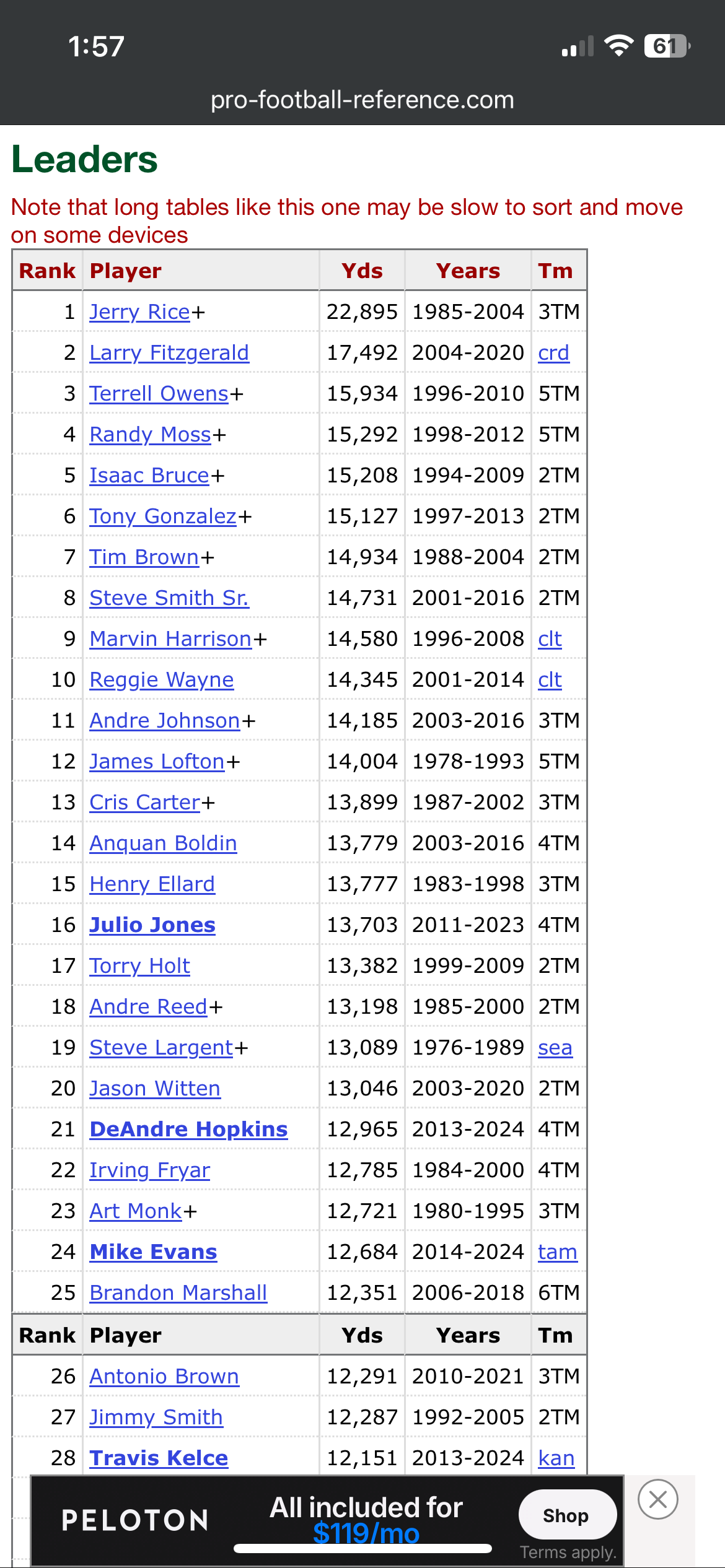
Task: Sort by the Rank column header
Action: pyautogui.click(x=47, y=271)
